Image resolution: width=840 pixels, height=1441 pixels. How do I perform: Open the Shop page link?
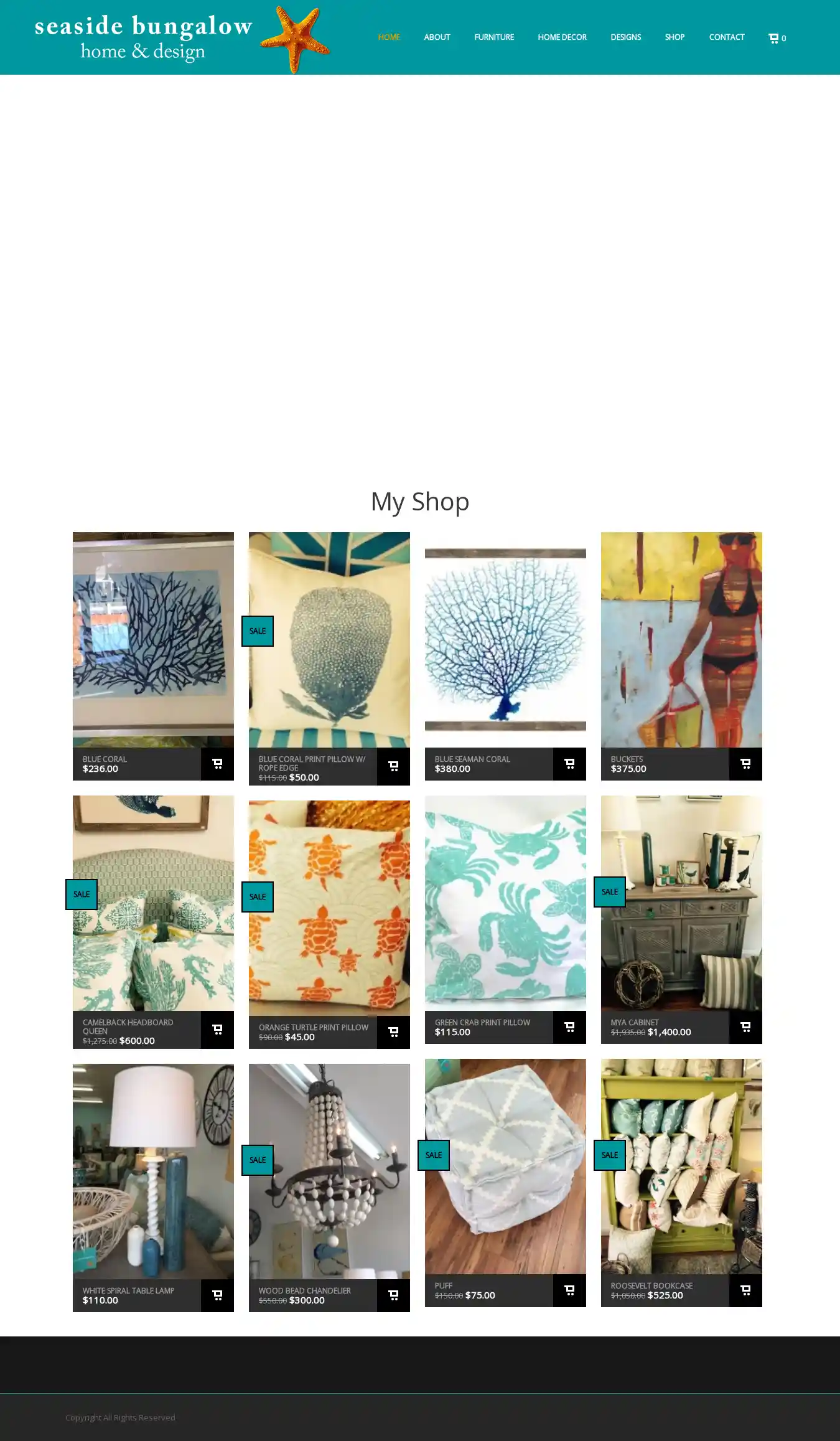point(674,37)
